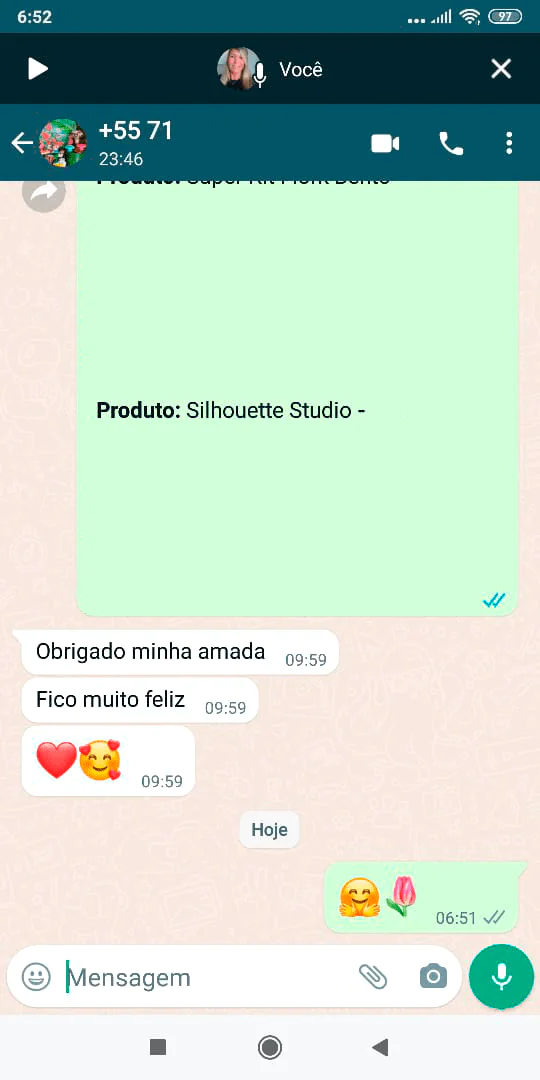Play the voice message in the top bar
The width and height of the screenshot is (540, 1080).
click(x=37, y=69)
